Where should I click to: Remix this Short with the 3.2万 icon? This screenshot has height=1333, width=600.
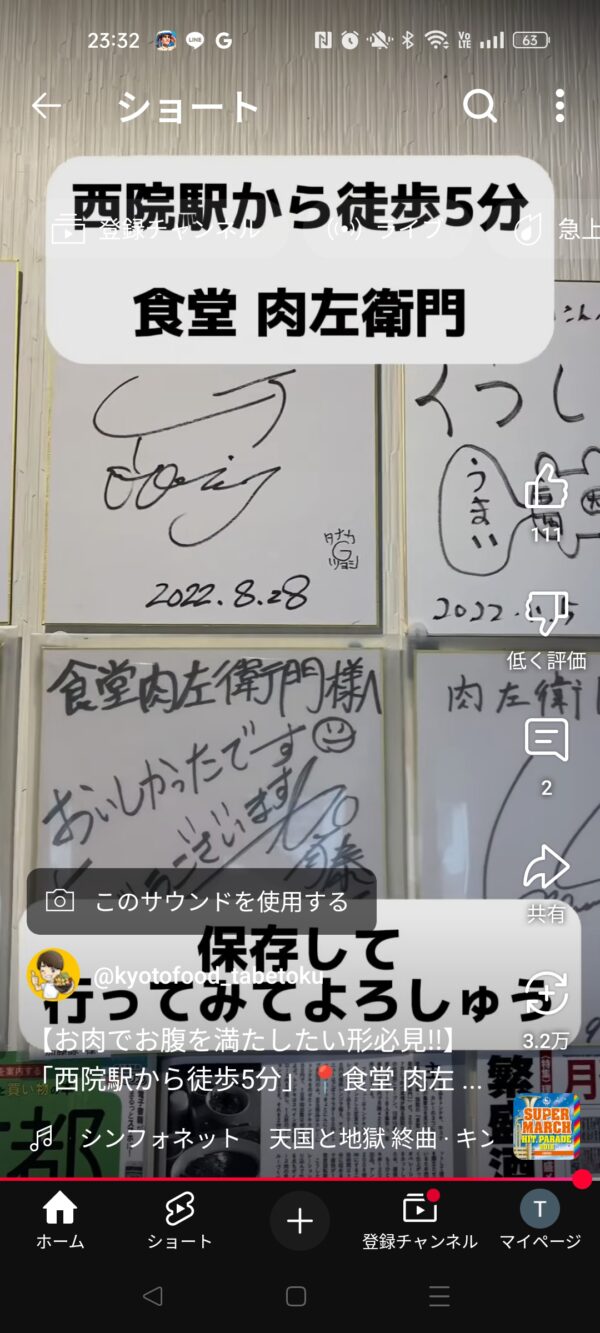[x=546, y=993]
